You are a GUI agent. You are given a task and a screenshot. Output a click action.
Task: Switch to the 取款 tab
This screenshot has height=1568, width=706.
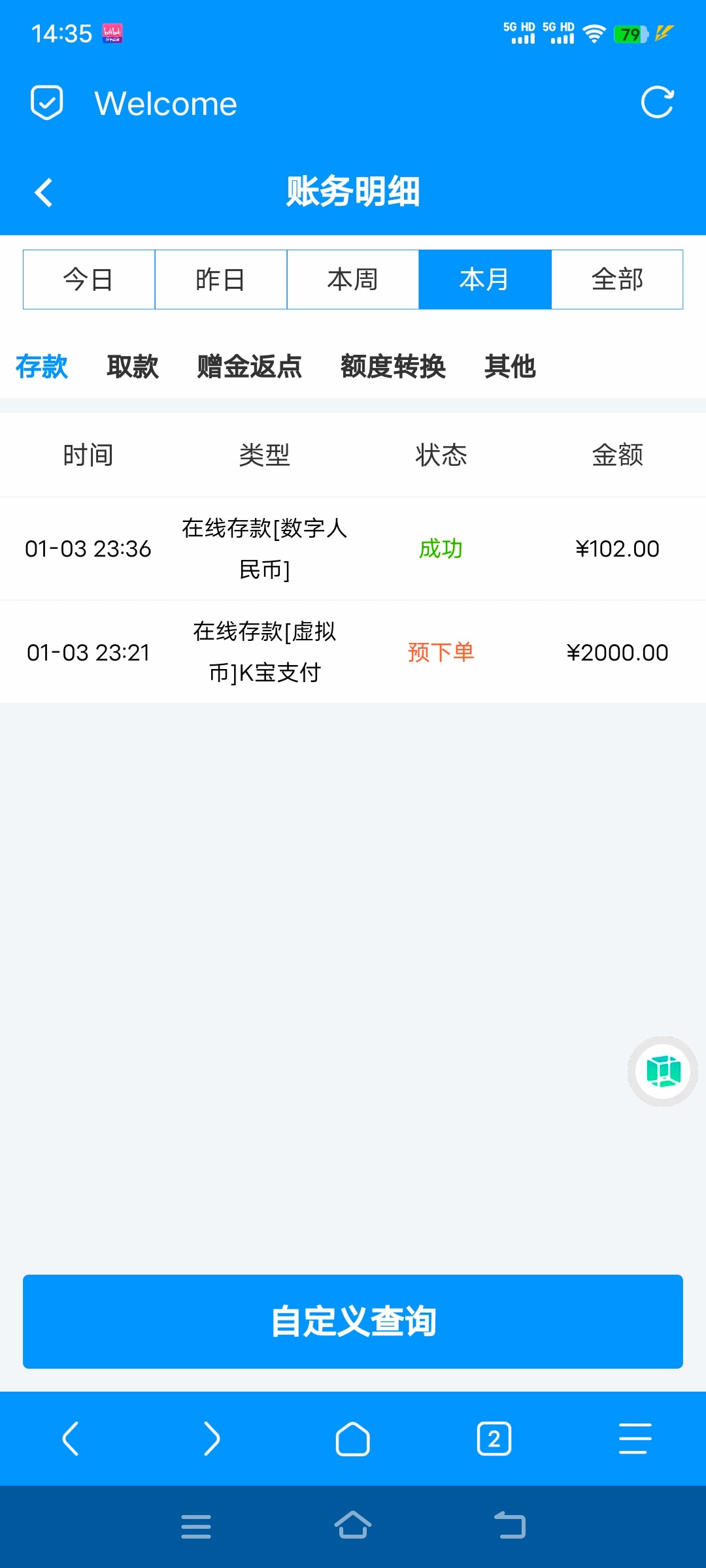[x=133, y=367]
